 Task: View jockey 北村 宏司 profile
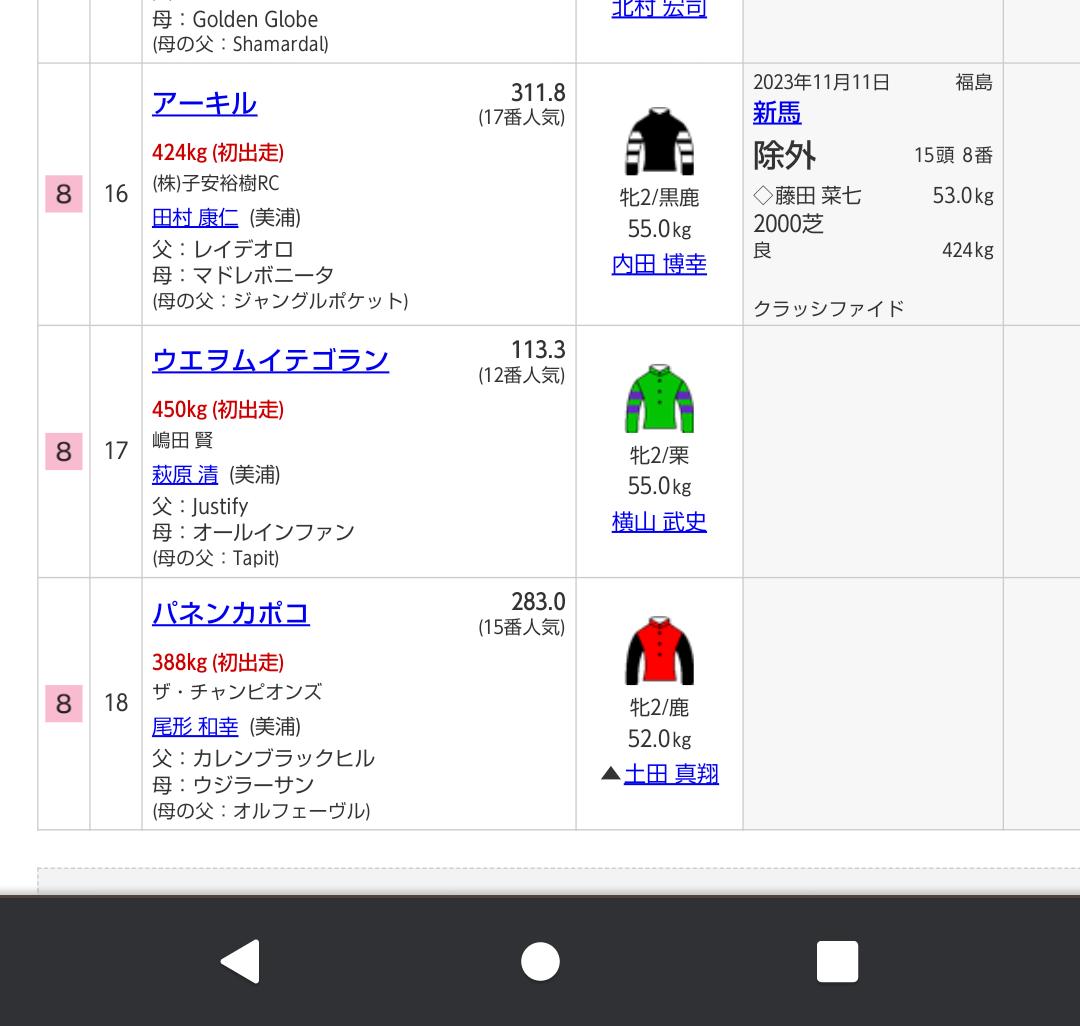(659, 10)
